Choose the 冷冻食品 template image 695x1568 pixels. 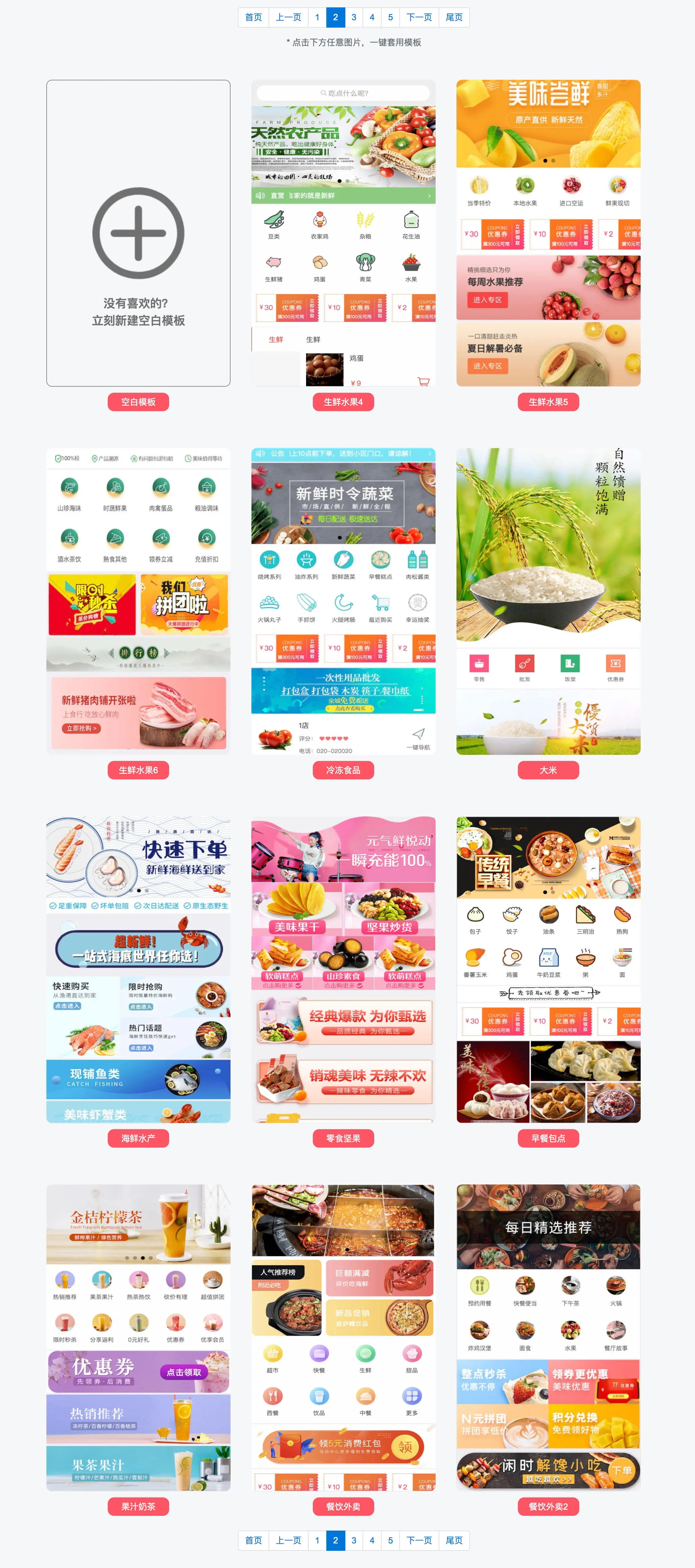344,601
